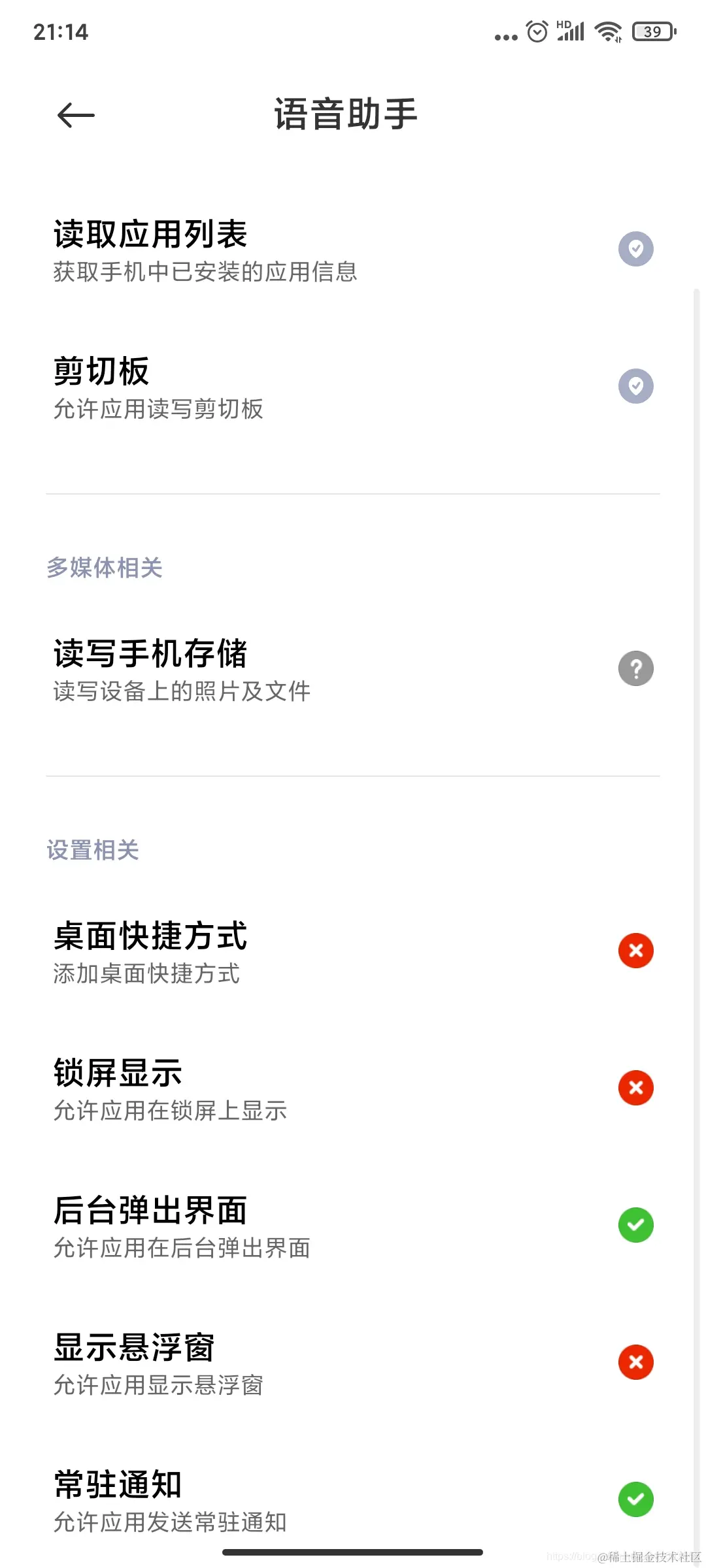Enable the 锁屏显示 permission
The image size is (706, 1568).
(635, 1088)
